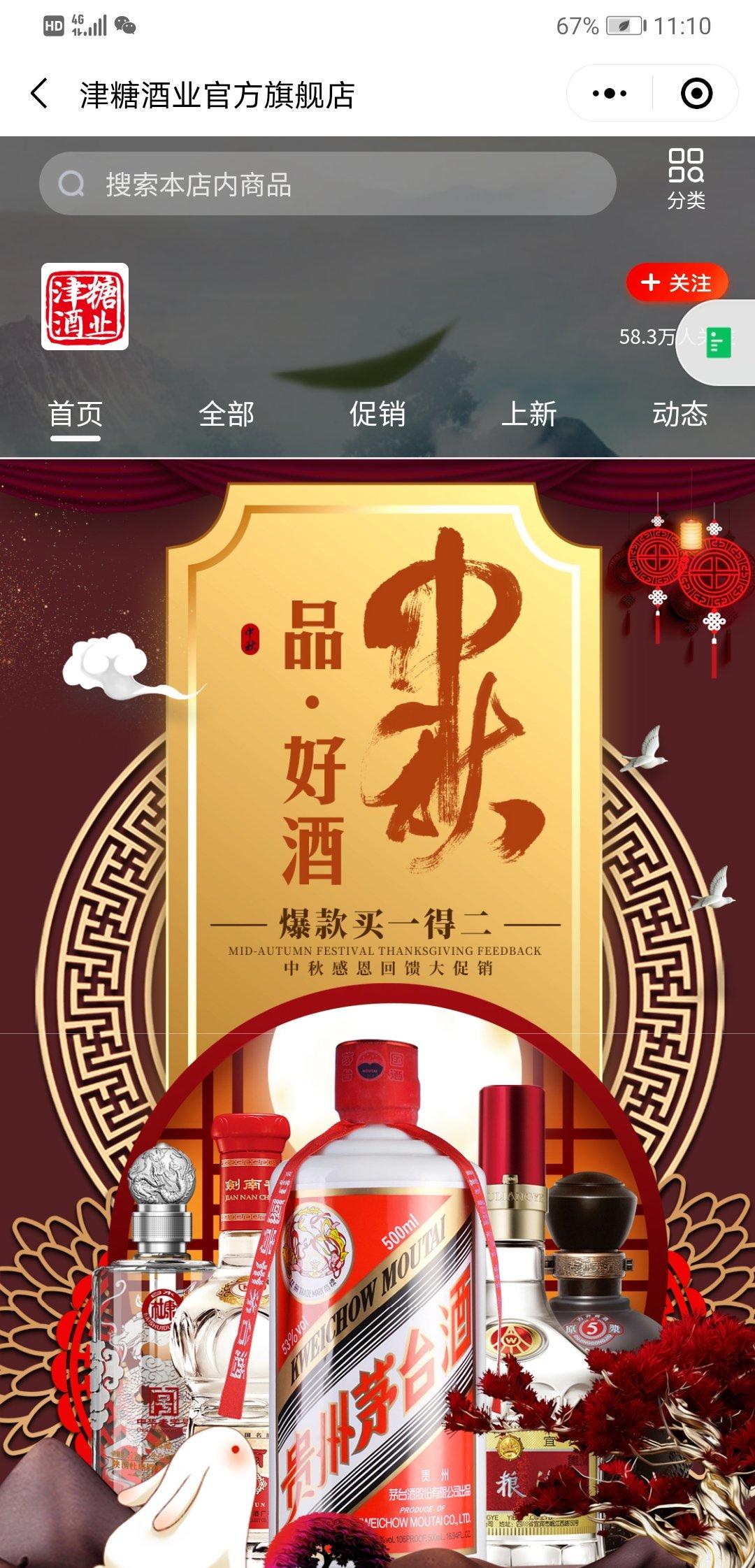Follow the store with 关注 button
This screenshot has width=755, height=1568.
tap(677, 282)
